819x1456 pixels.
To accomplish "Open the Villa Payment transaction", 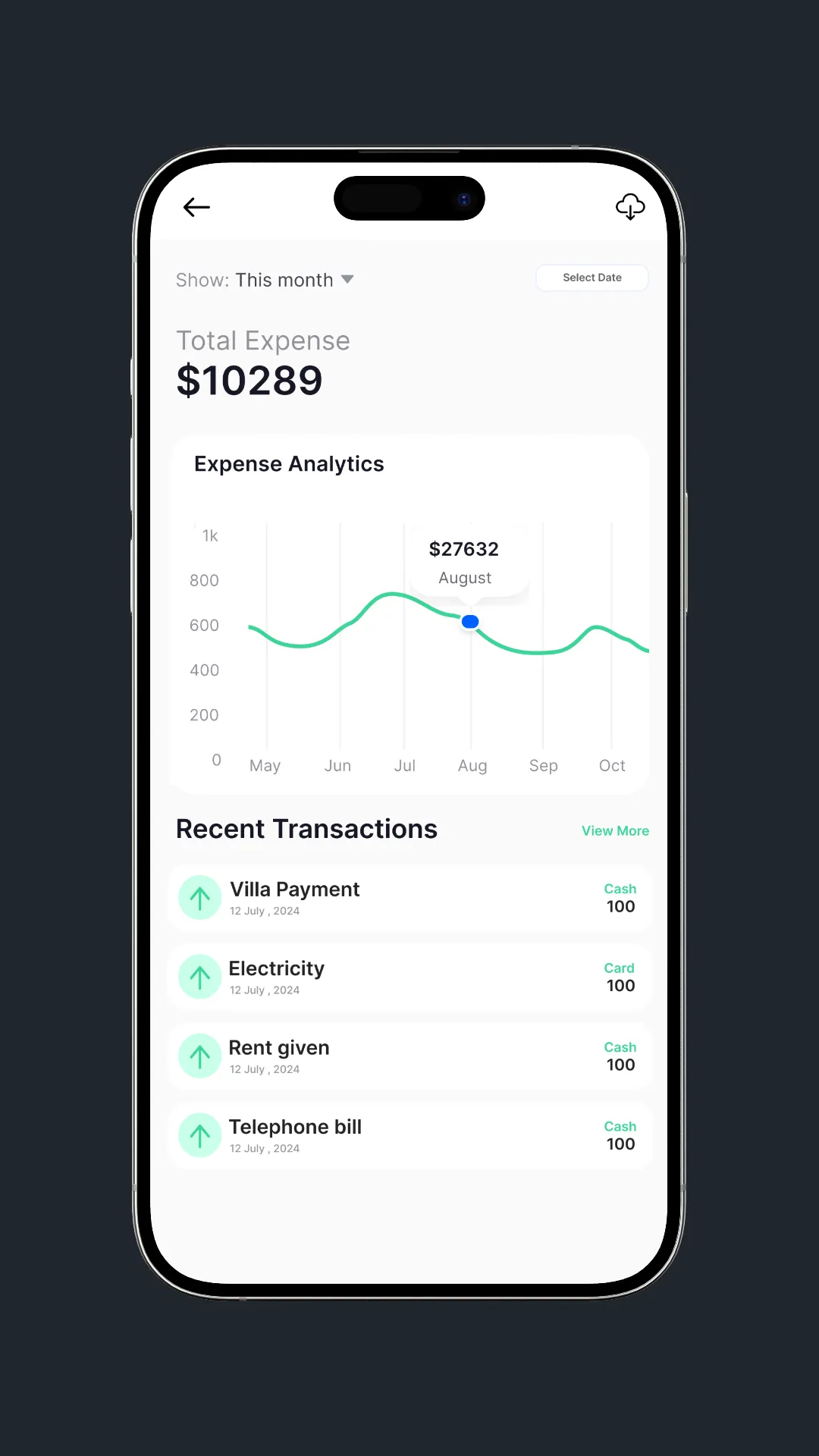I will click(x=409, y=899).
